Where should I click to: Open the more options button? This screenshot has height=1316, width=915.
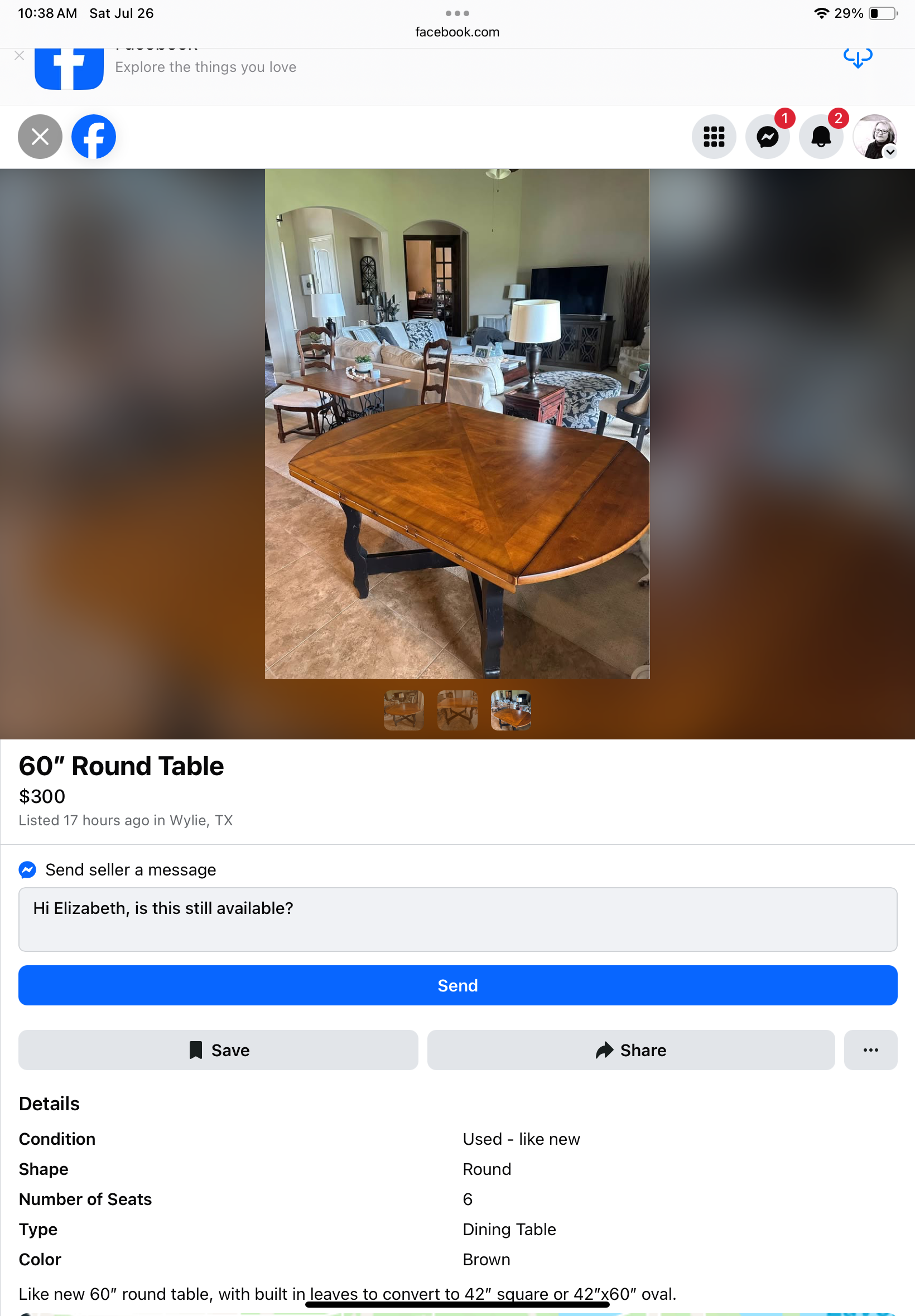click(870, 1049)
